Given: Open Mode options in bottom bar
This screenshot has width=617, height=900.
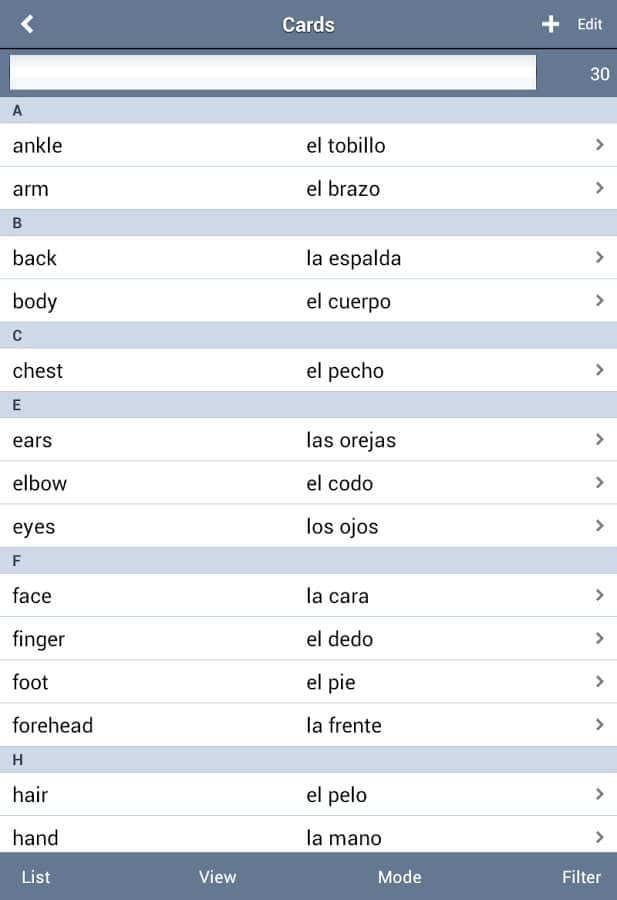Looking at the screenshot, I should pyautogui.click(x=399, y=877).
